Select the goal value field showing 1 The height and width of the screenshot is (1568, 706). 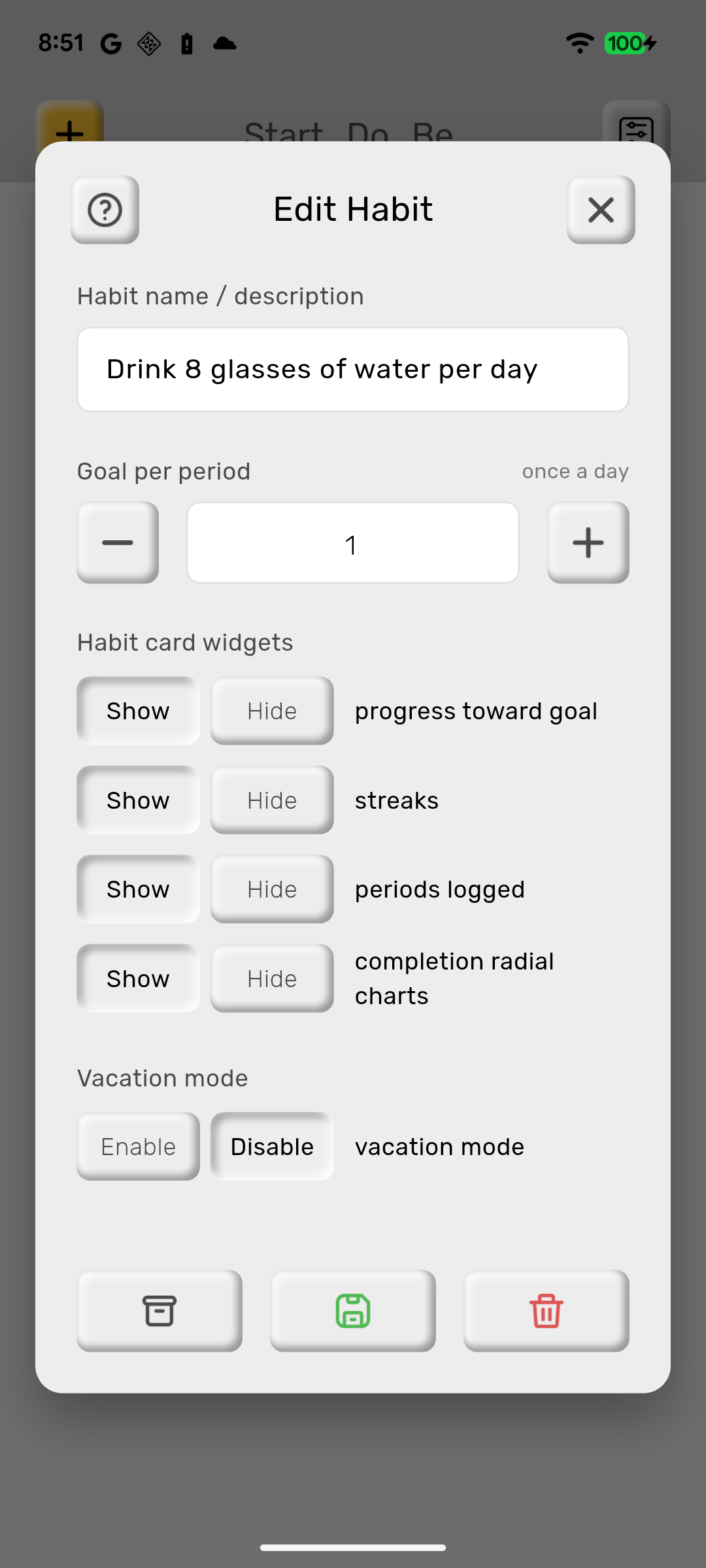pos(352,542)
